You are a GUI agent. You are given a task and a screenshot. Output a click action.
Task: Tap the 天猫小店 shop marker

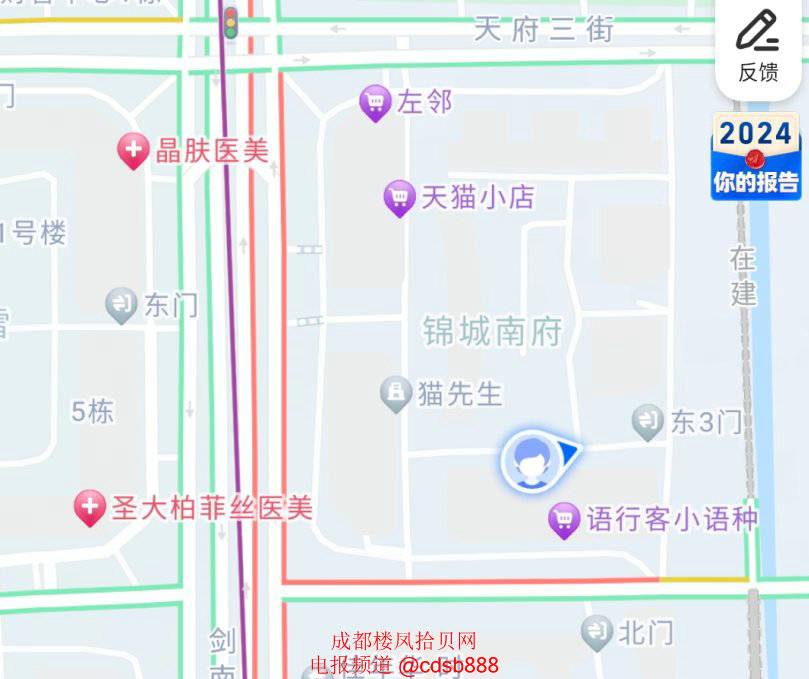coord(400,197)
